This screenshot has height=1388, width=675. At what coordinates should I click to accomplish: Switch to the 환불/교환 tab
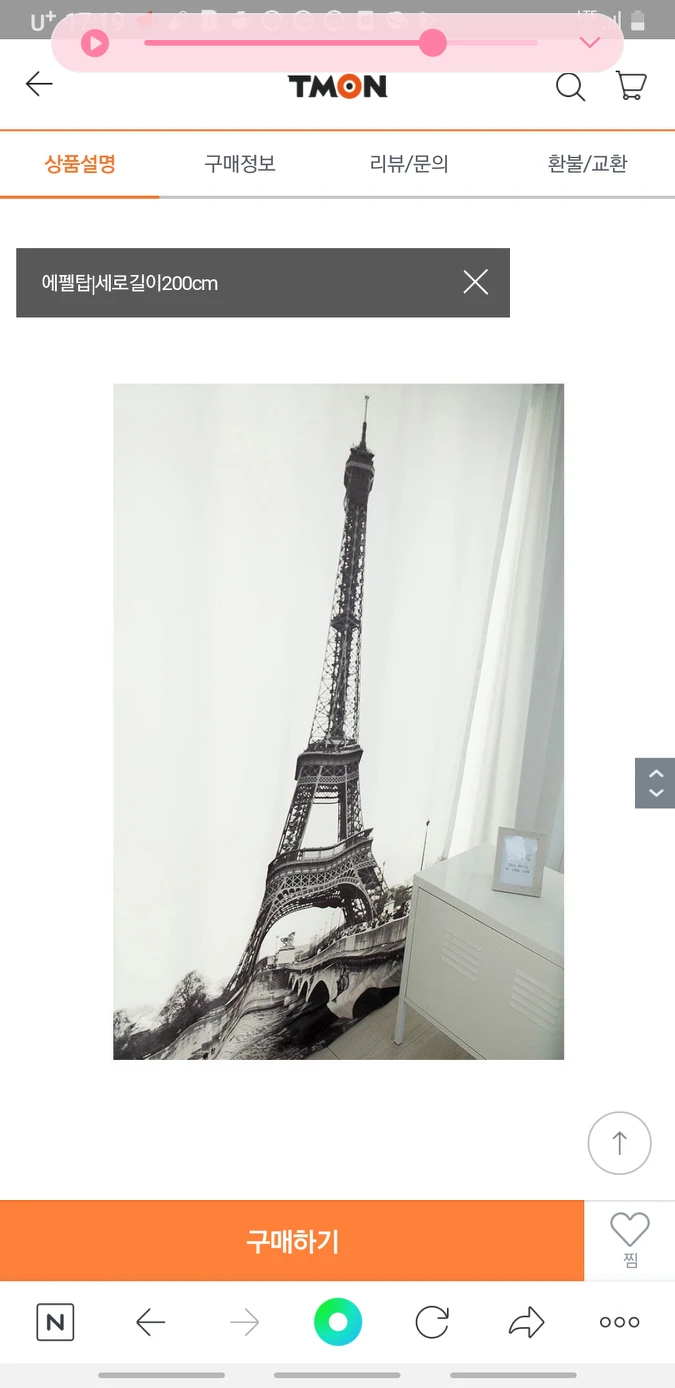click(x=587, y=164)
